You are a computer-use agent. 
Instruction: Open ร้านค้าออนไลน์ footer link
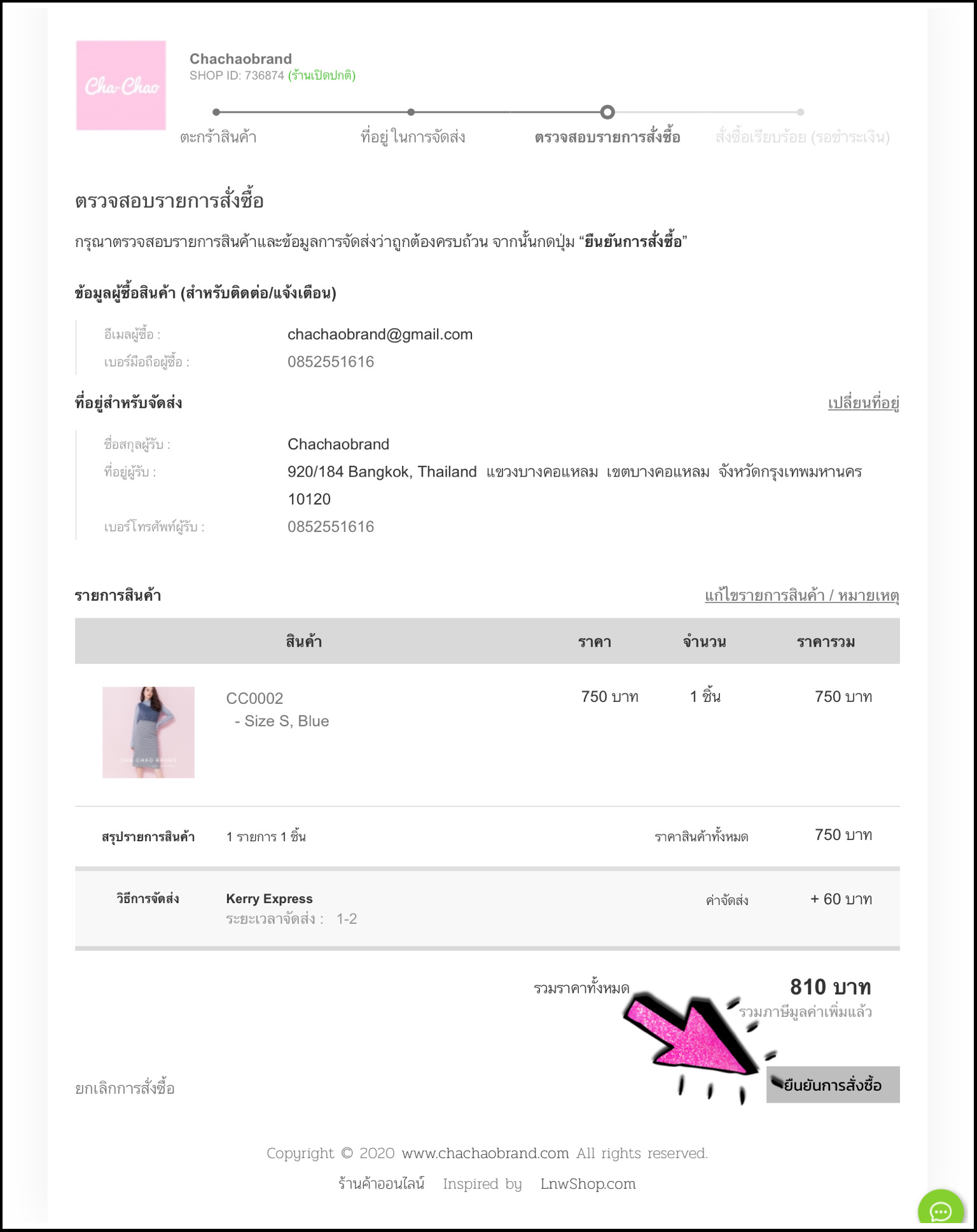pyautogui.click(x=381, y=1184)
